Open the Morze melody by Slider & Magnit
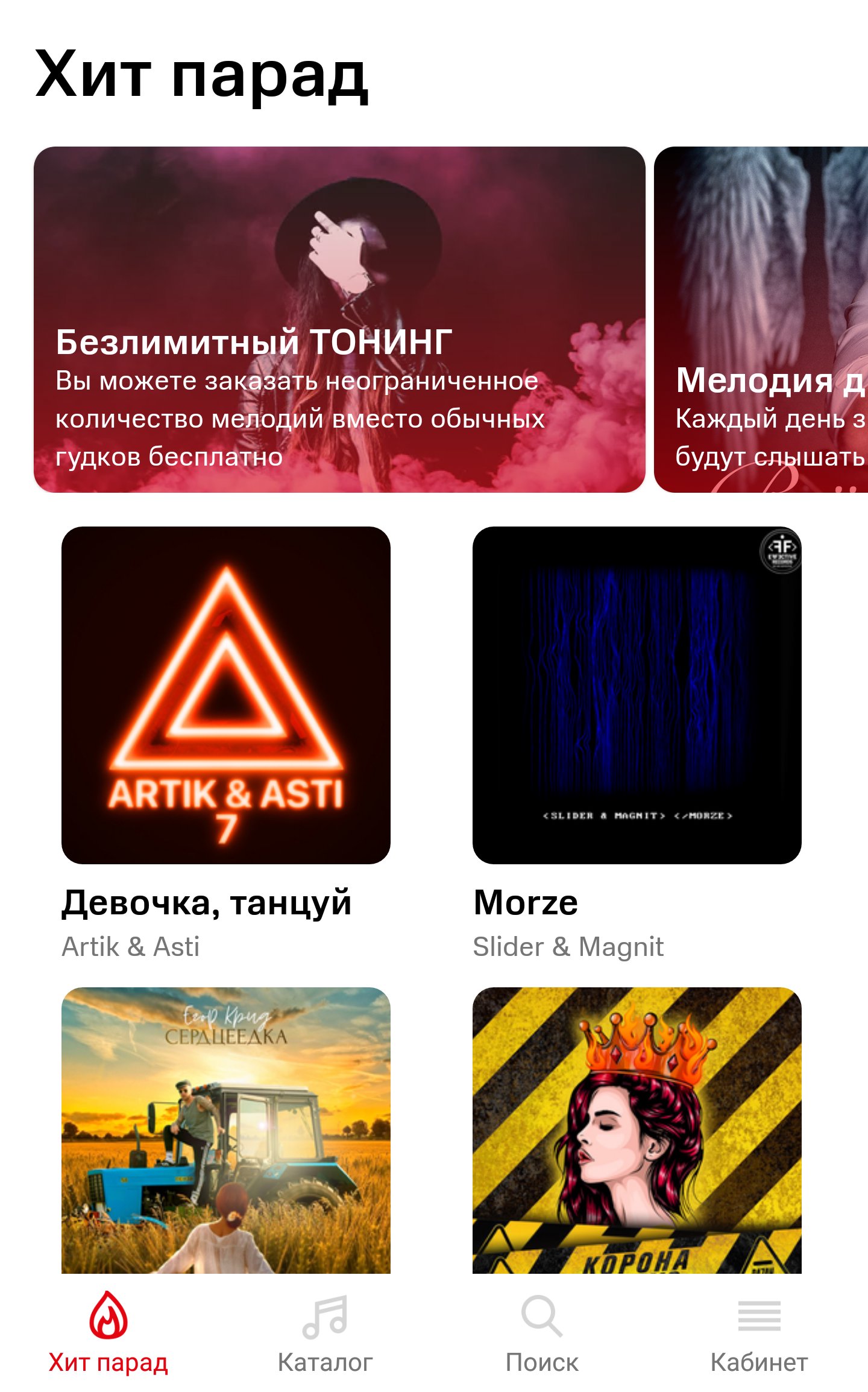 [637, 695]
